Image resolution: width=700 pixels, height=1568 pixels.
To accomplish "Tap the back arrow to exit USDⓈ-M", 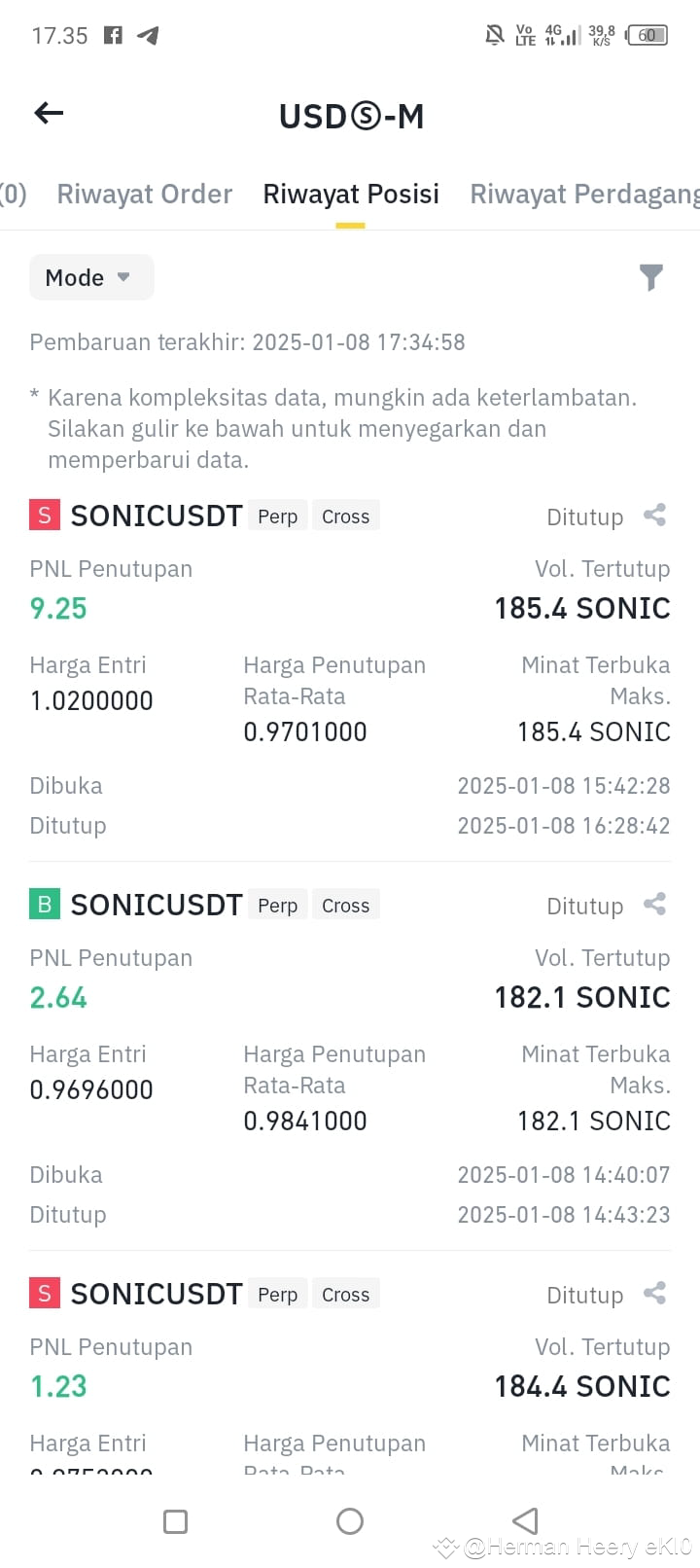I will (x=48, y=113).
